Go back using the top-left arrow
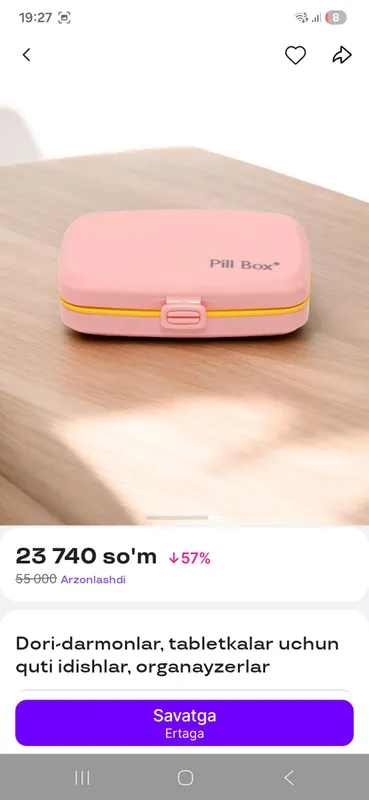 (x=27, y=55)
